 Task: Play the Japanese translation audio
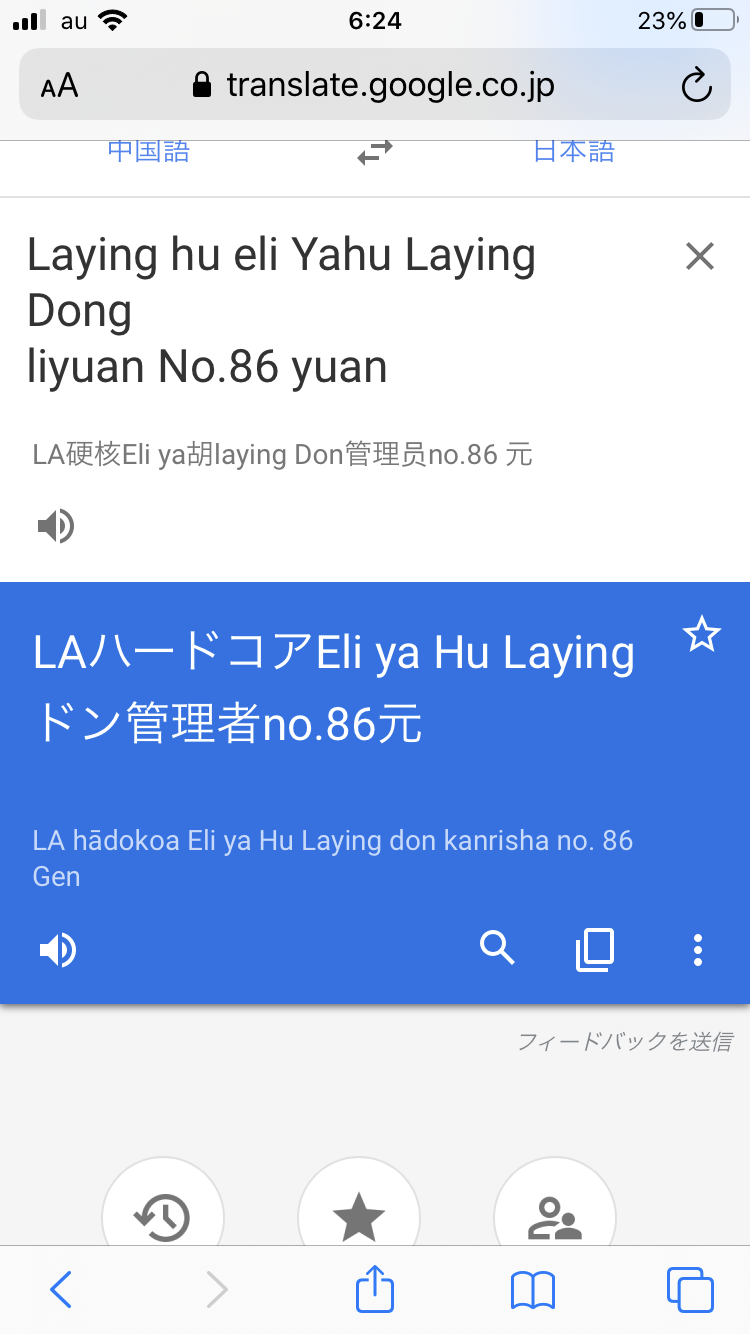tap(58, 950)
